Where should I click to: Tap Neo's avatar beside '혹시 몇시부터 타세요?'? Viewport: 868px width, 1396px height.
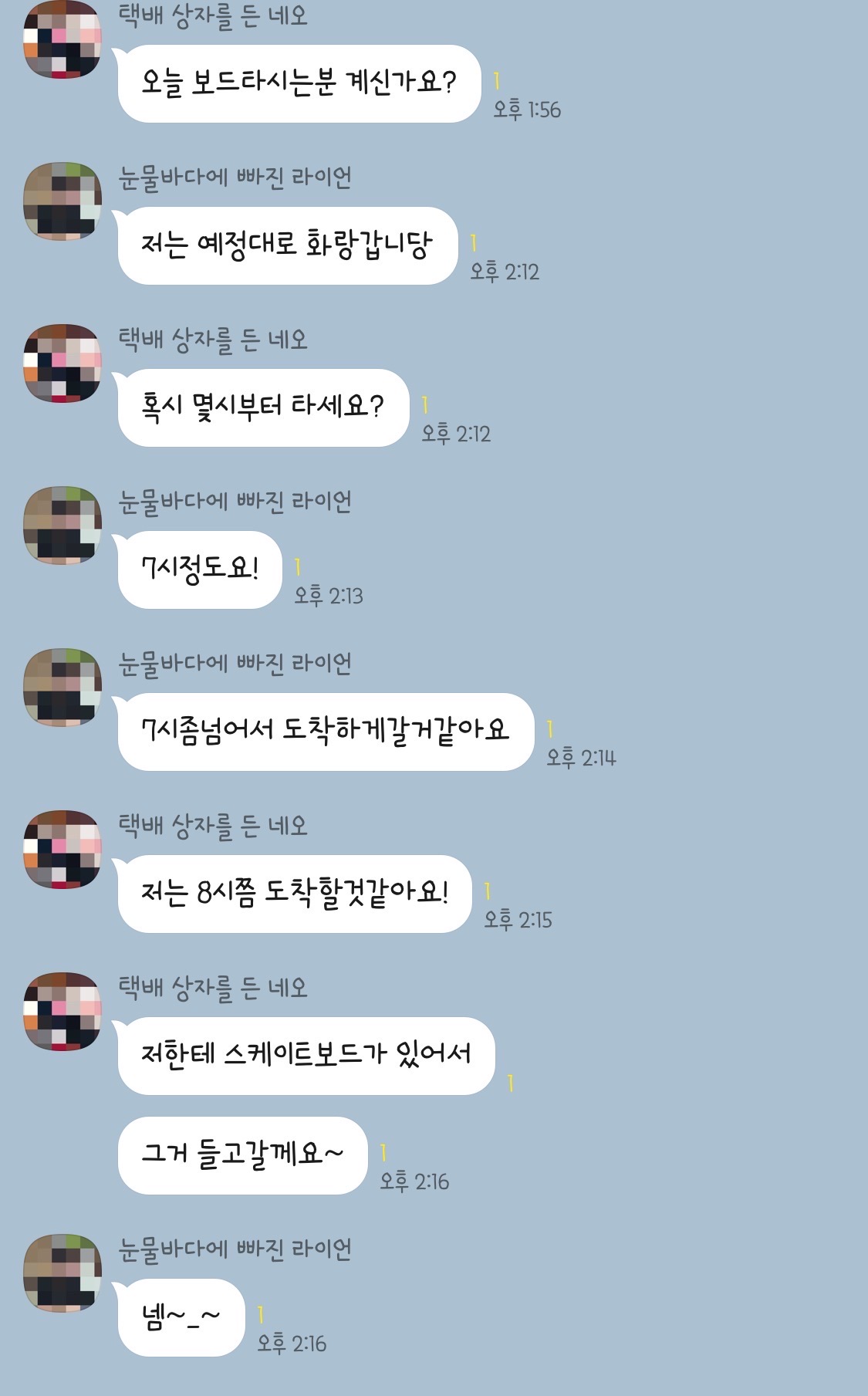[62, 363]
